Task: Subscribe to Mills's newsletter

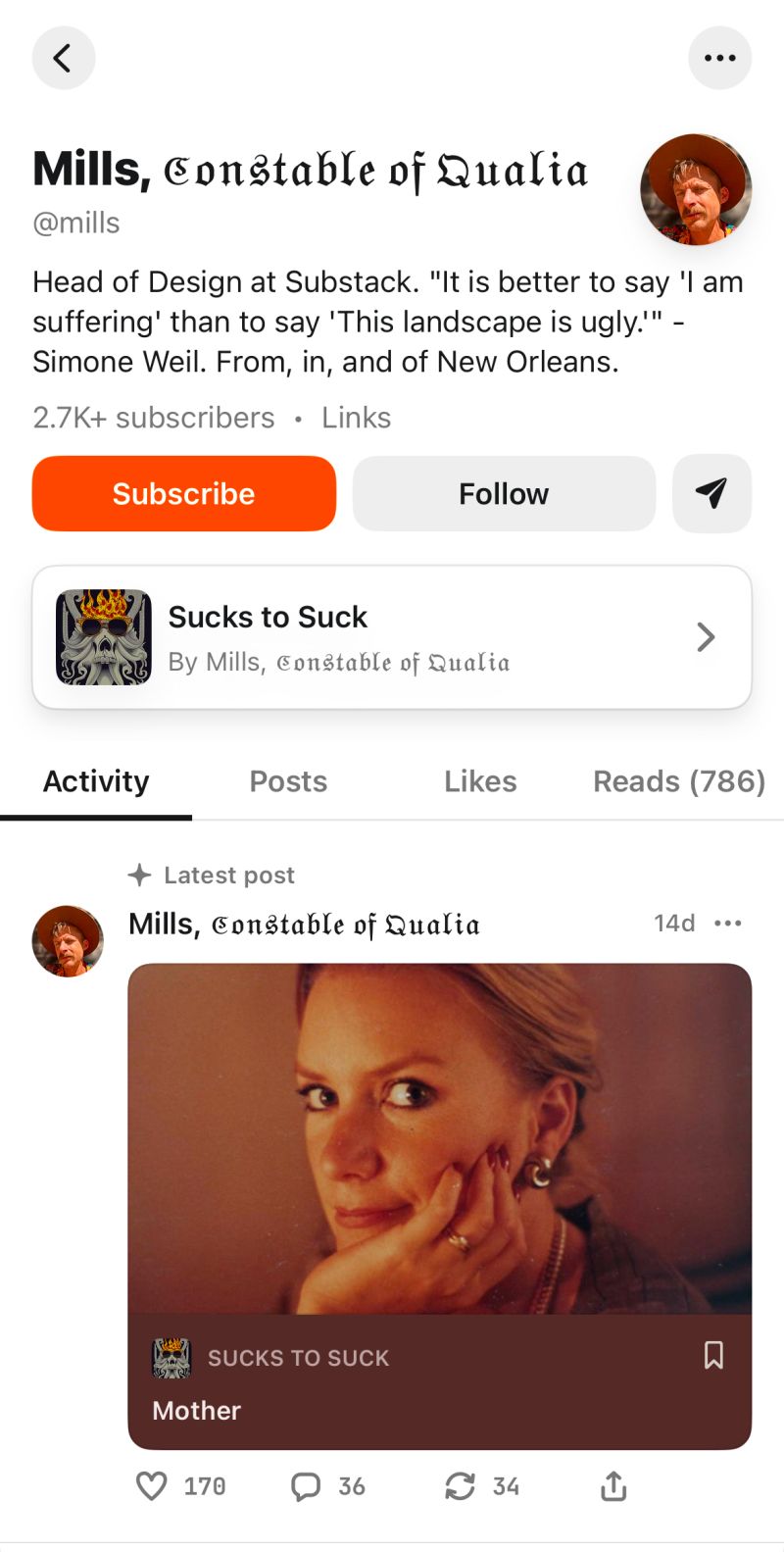Action: click(x=184, y=493)
